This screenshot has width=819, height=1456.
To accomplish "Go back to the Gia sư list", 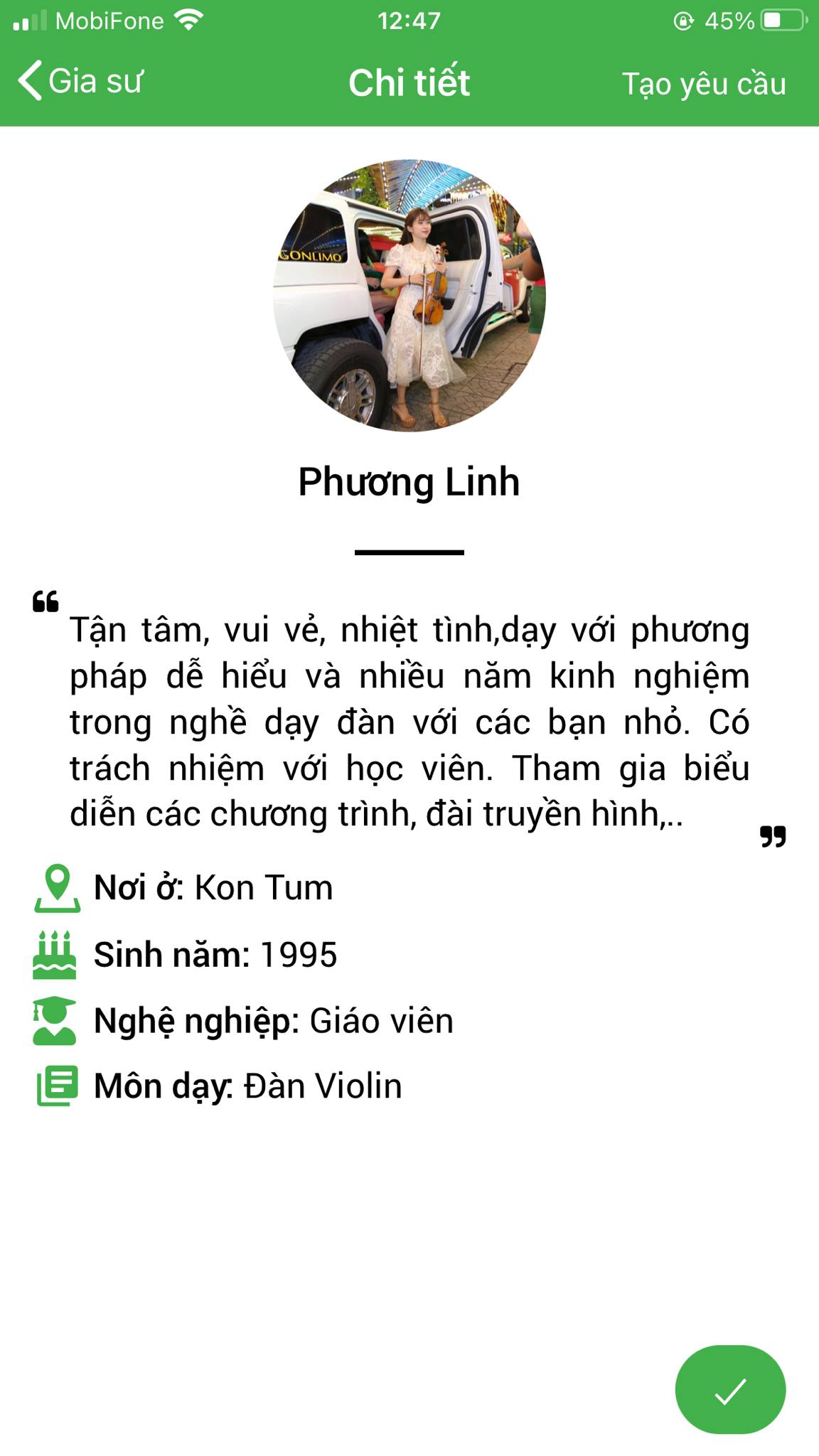I will [x=80, y=81].
